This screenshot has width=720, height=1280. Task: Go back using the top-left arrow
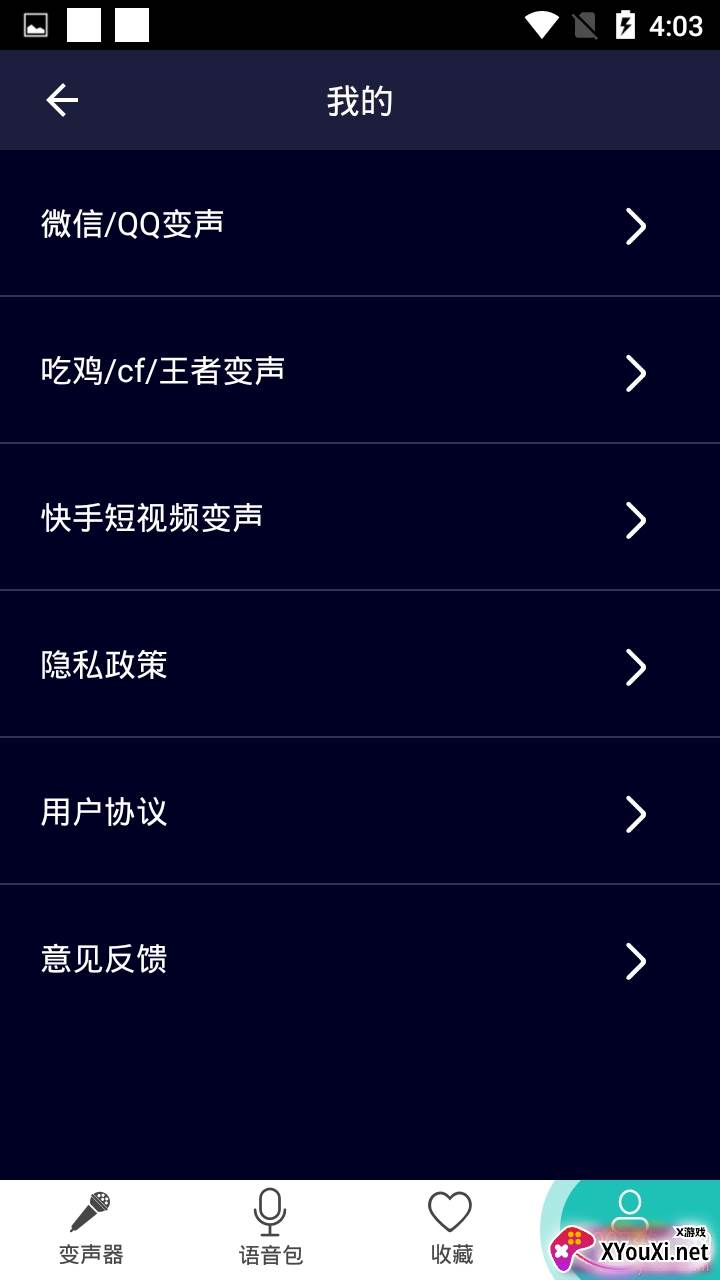click(x=62, y=100)
